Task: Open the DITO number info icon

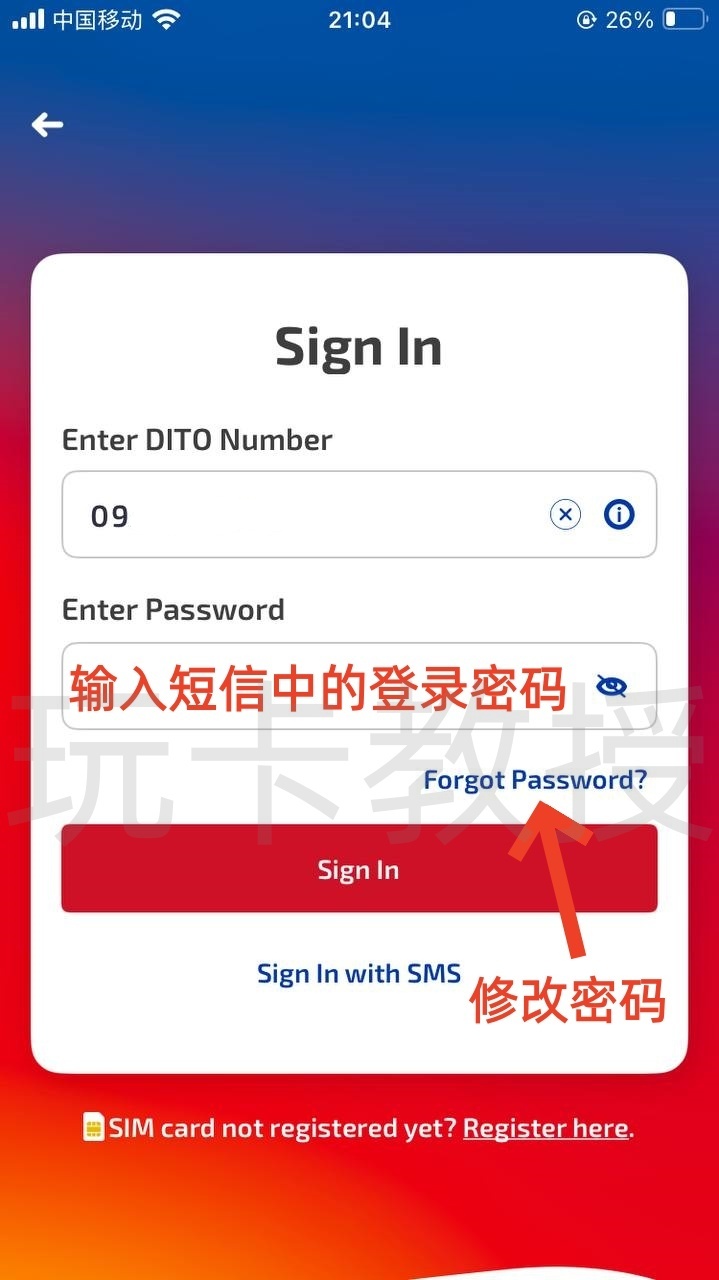Action: pos(619,515)
